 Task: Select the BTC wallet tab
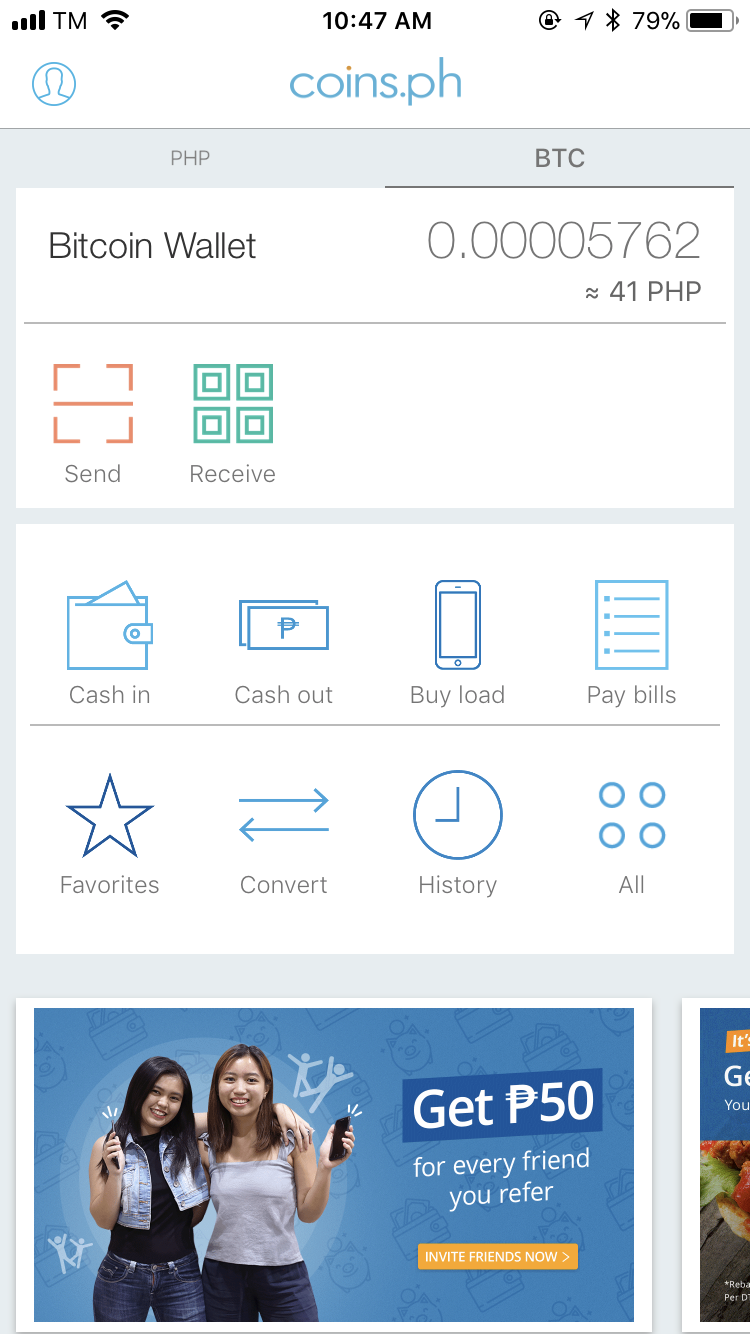pos(559,158)
